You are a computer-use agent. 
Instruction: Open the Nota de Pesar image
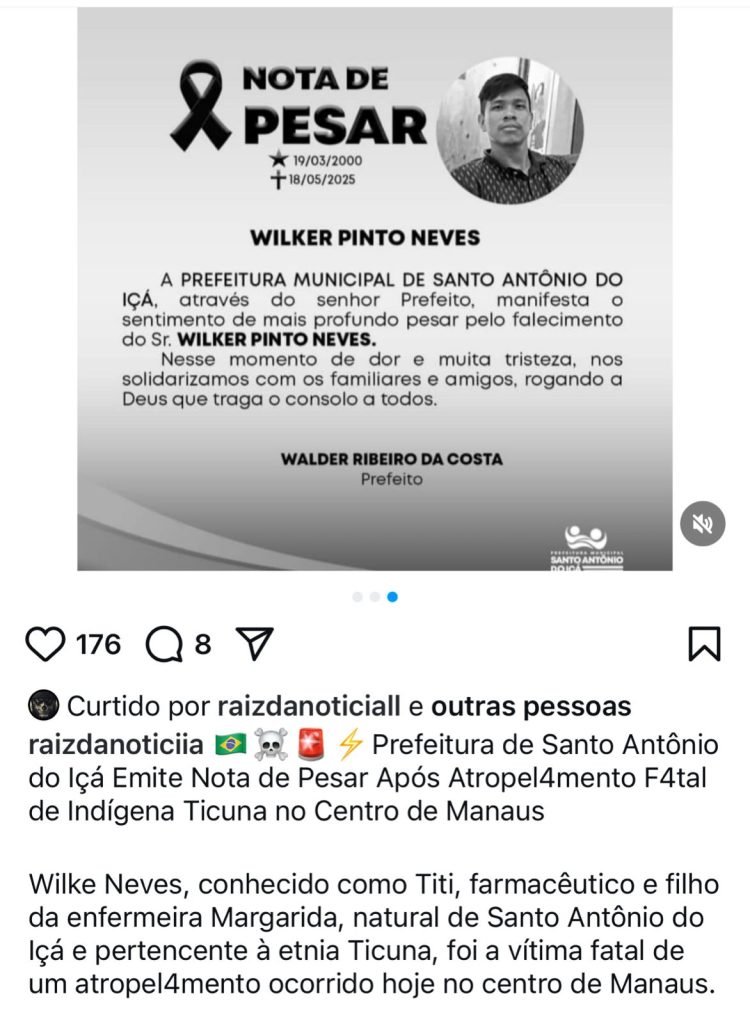tap(375, 290)
